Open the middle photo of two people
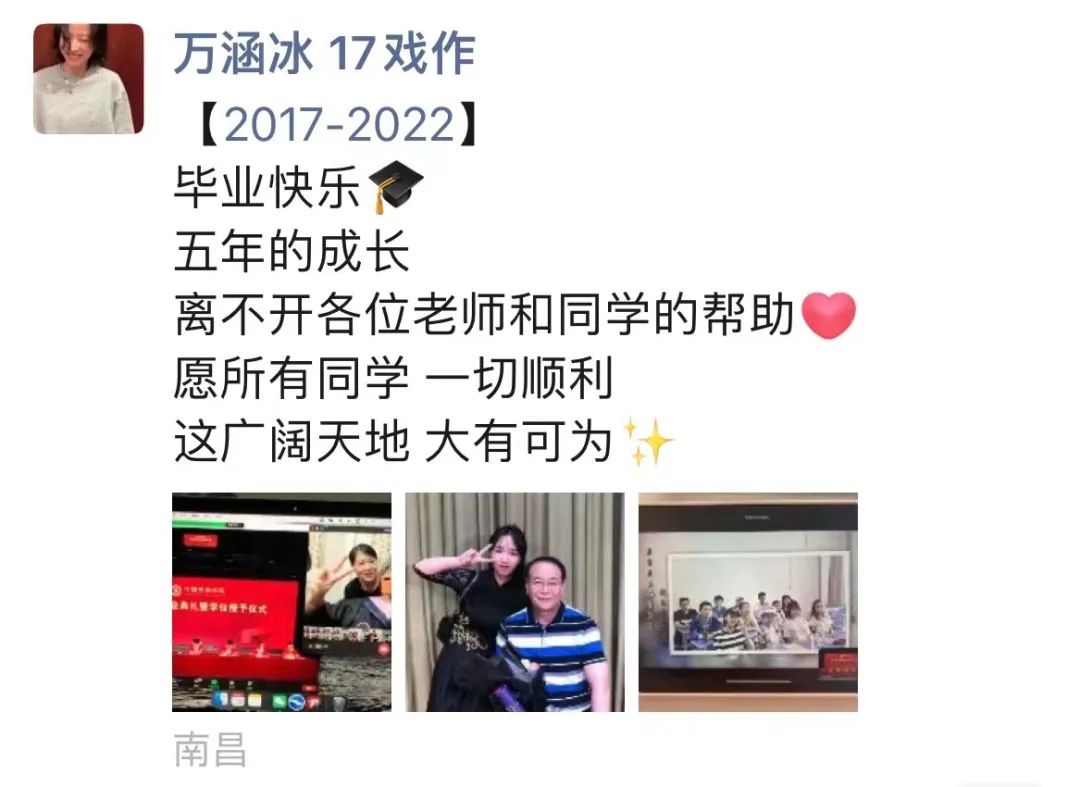 (x=514, y=601)
